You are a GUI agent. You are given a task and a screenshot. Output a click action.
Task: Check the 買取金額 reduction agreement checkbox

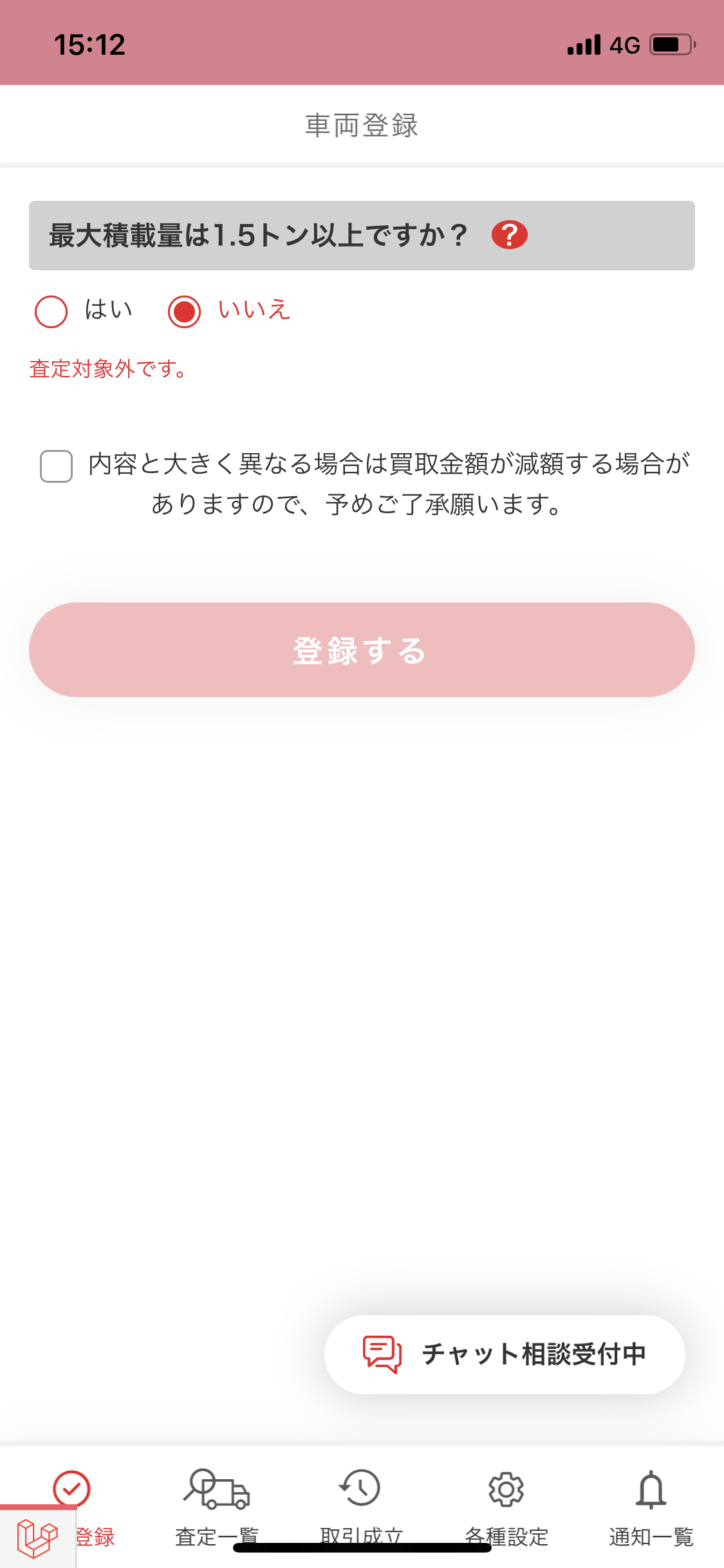click(56, 466)
